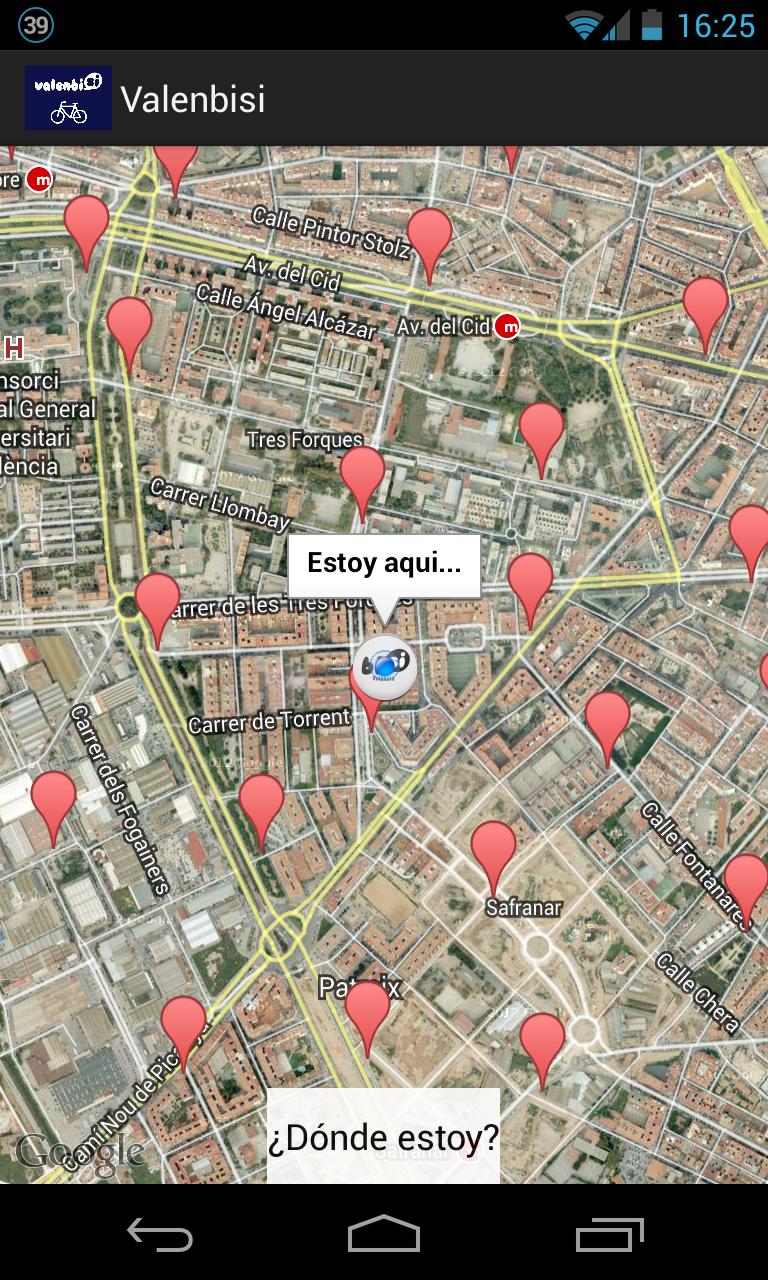Select the pin near Calle Pintor Stolz

(429, 238)
